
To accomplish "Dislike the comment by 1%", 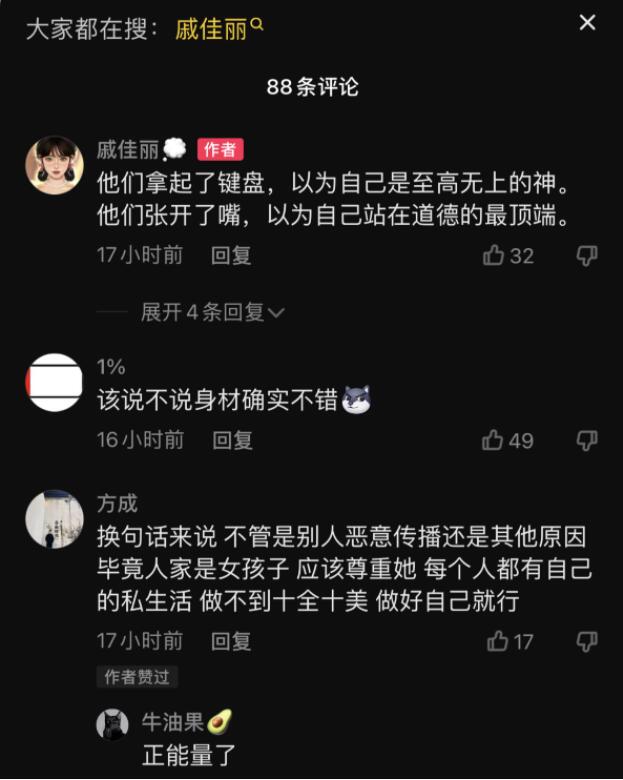I will [x=587, y=440].
